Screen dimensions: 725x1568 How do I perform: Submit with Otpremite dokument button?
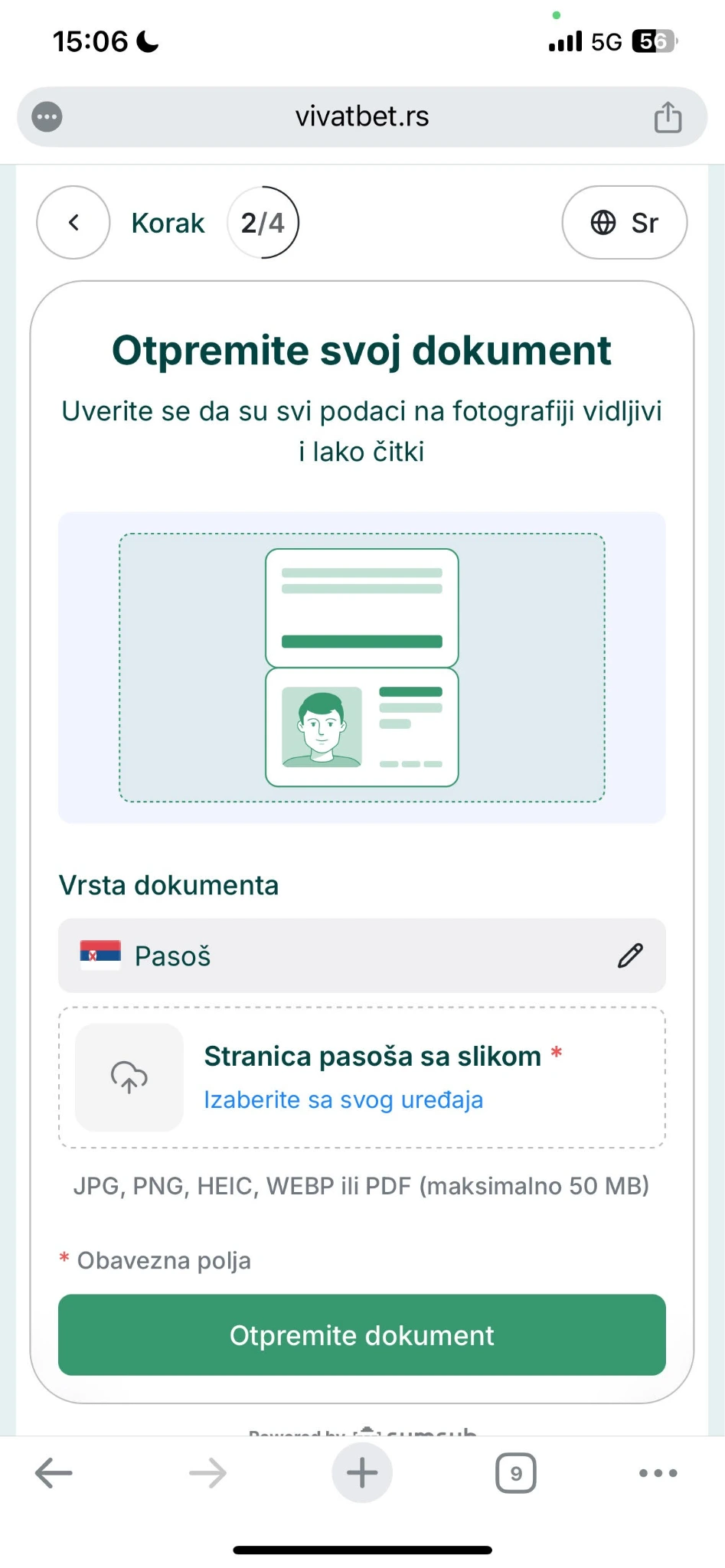(362, 1334)
